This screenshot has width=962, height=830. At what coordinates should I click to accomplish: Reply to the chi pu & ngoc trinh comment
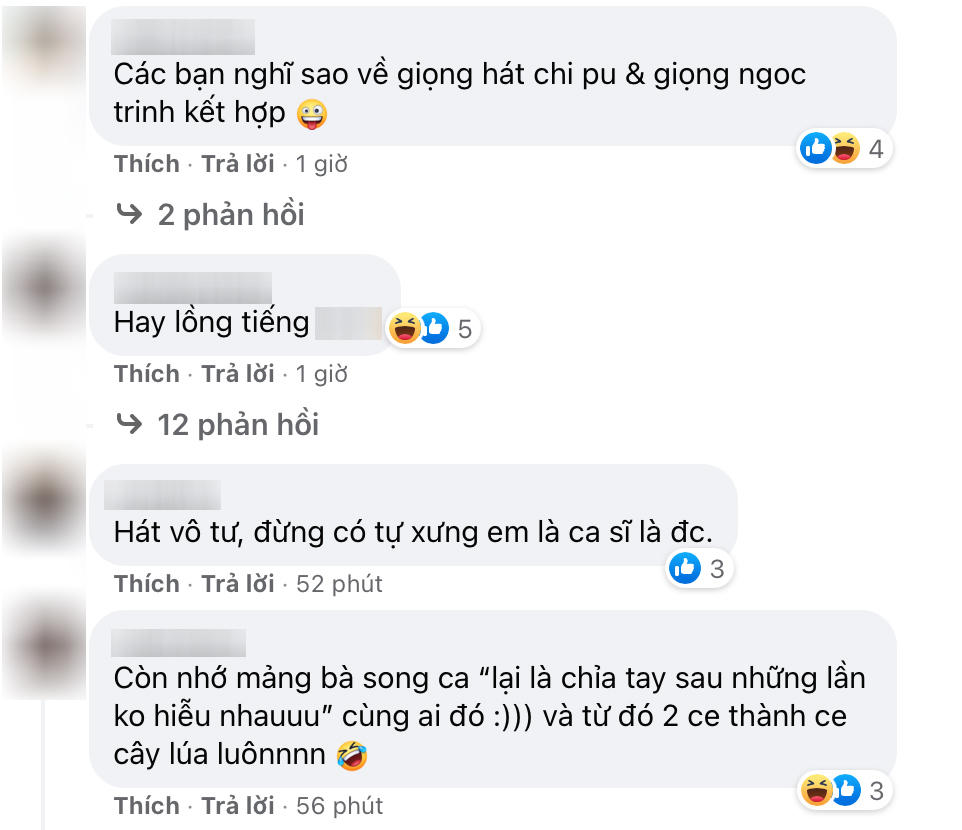237,164
